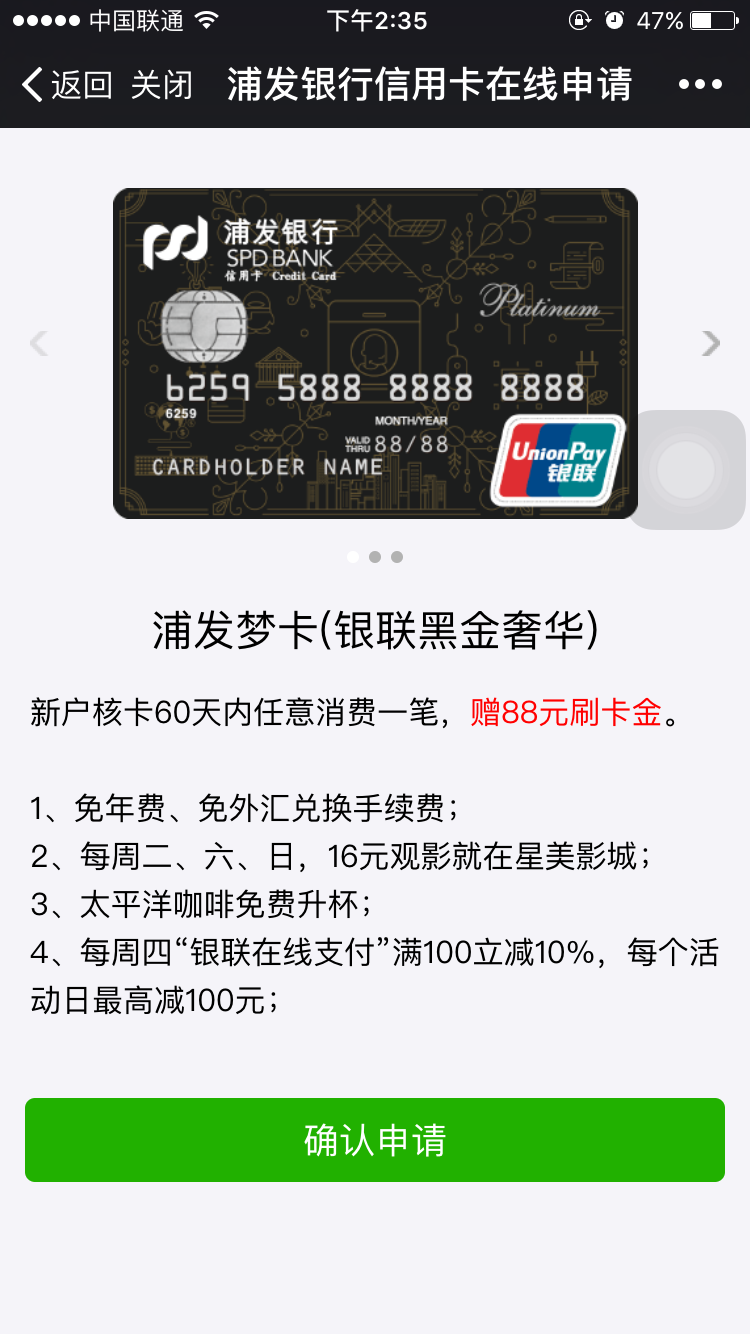Go back with the 返回 button
This screenshot has height=1334, width=750.
point(66,85)
